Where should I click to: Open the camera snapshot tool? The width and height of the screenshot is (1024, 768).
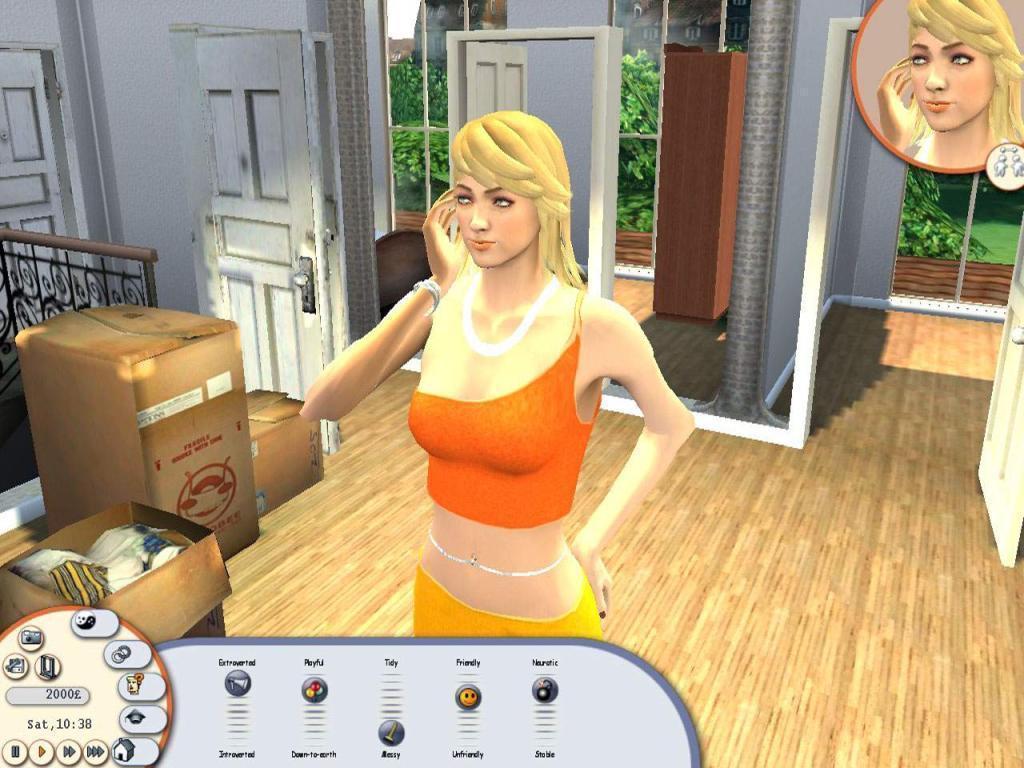coord(30,637)
